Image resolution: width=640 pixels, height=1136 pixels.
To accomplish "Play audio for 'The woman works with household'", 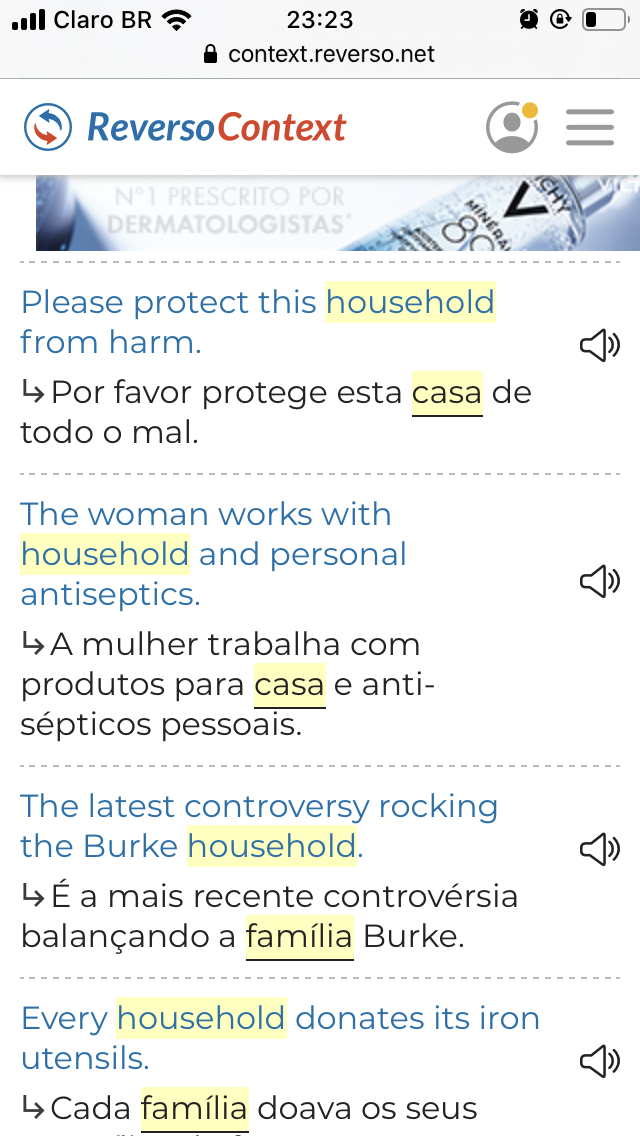I will pos(599,581).
